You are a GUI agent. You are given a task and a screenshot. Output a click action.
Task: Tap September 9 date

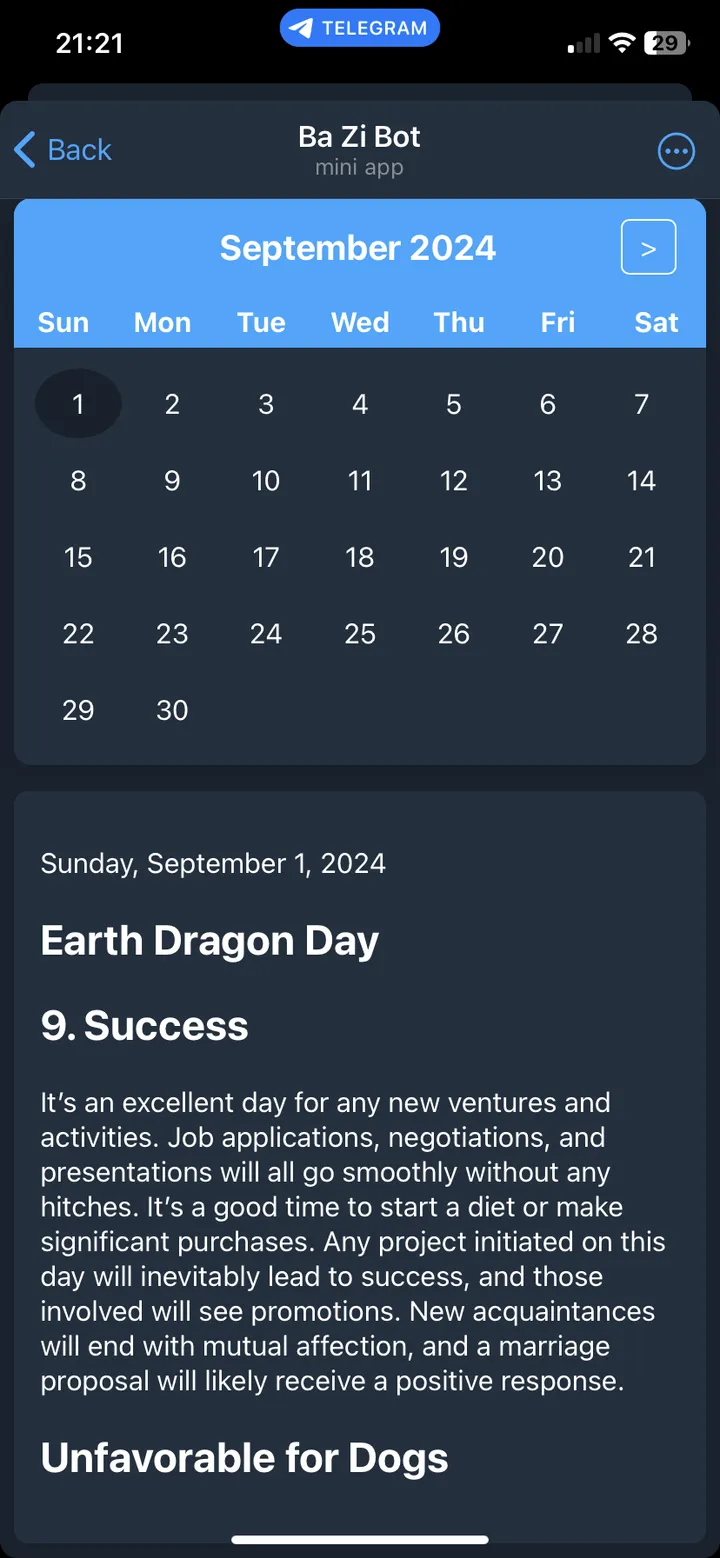(x=172, y=481)
